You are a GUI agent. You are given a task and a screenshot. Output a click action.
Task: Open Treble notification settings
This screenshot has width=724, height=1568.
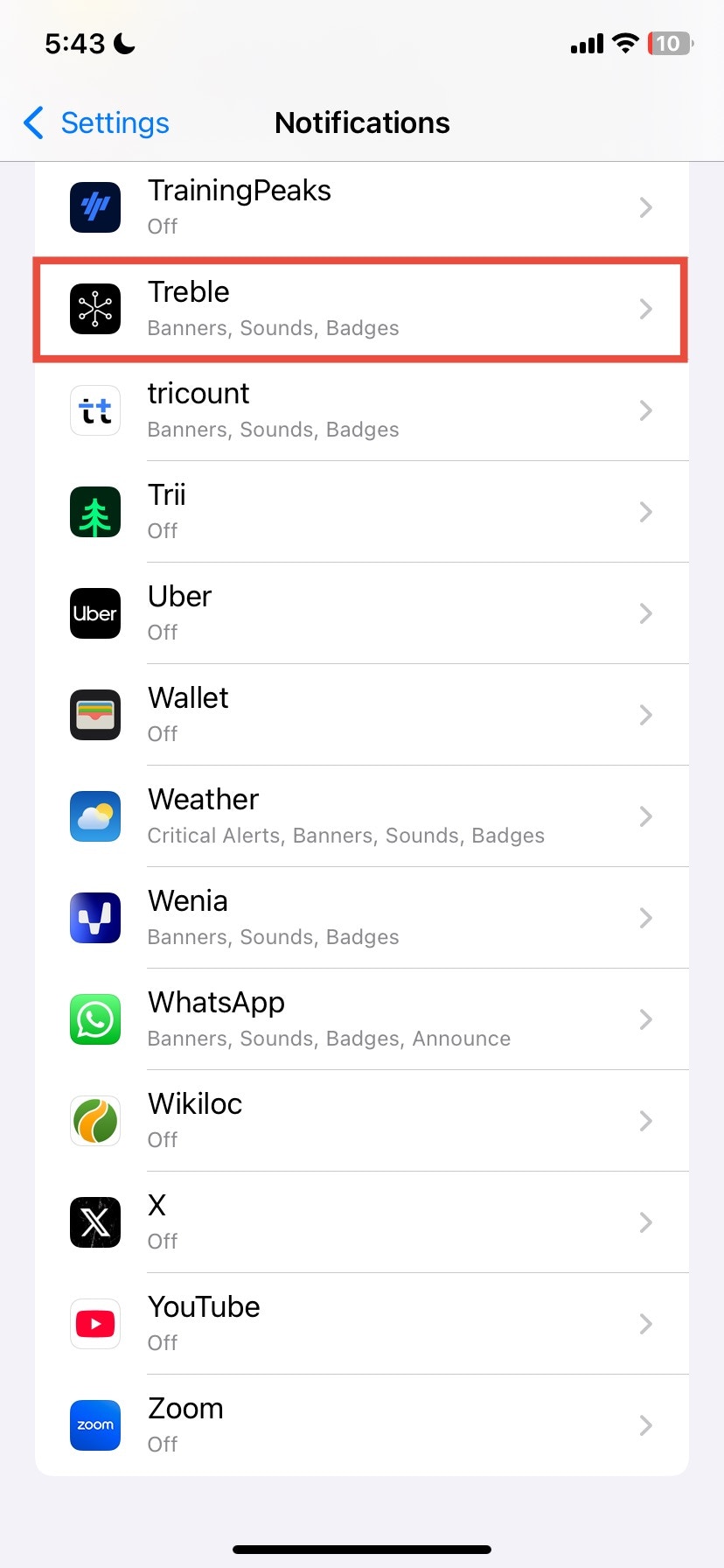(x=362, y=309)
